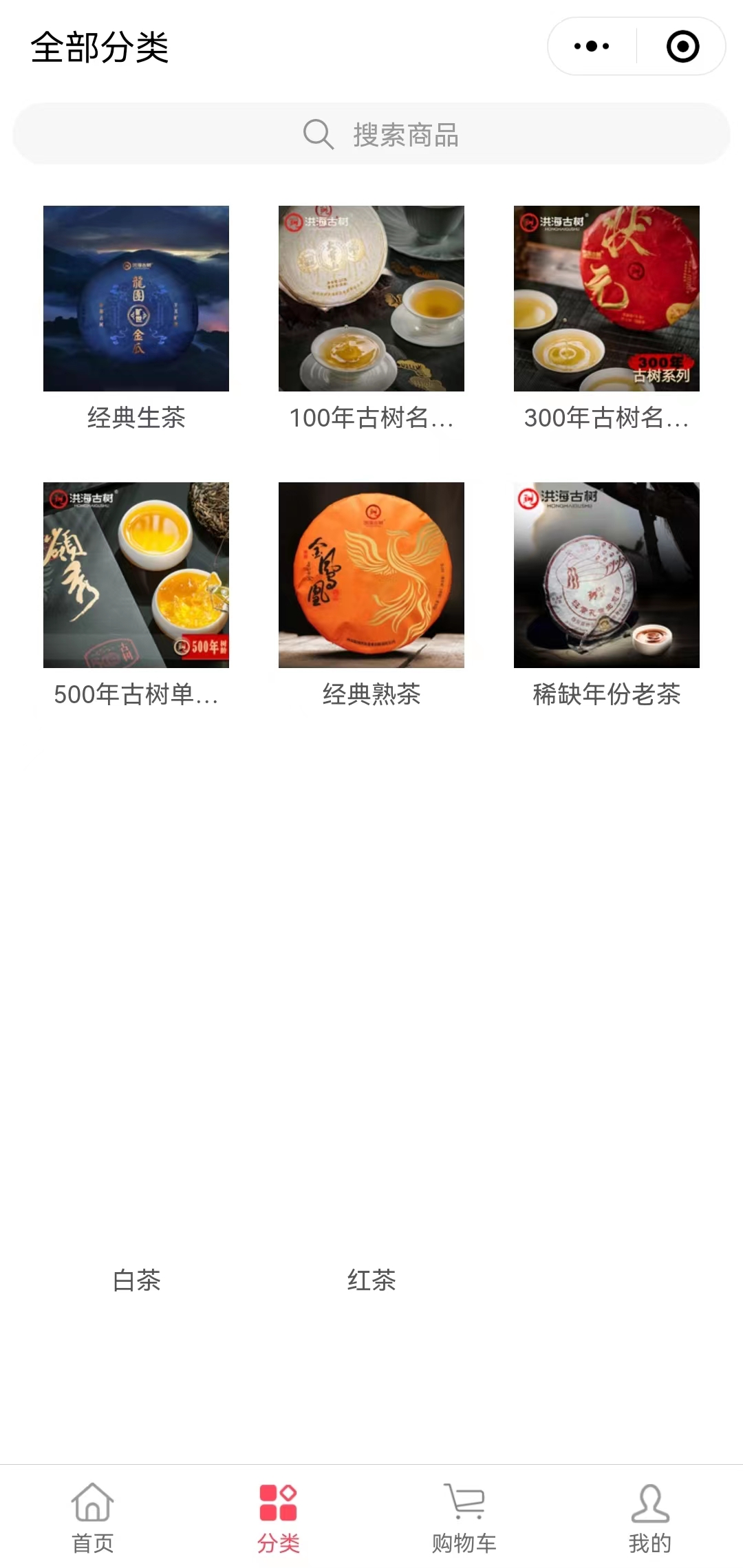
Task: Open the 购物车 shopping cart tab
Action: (464, 1517)
